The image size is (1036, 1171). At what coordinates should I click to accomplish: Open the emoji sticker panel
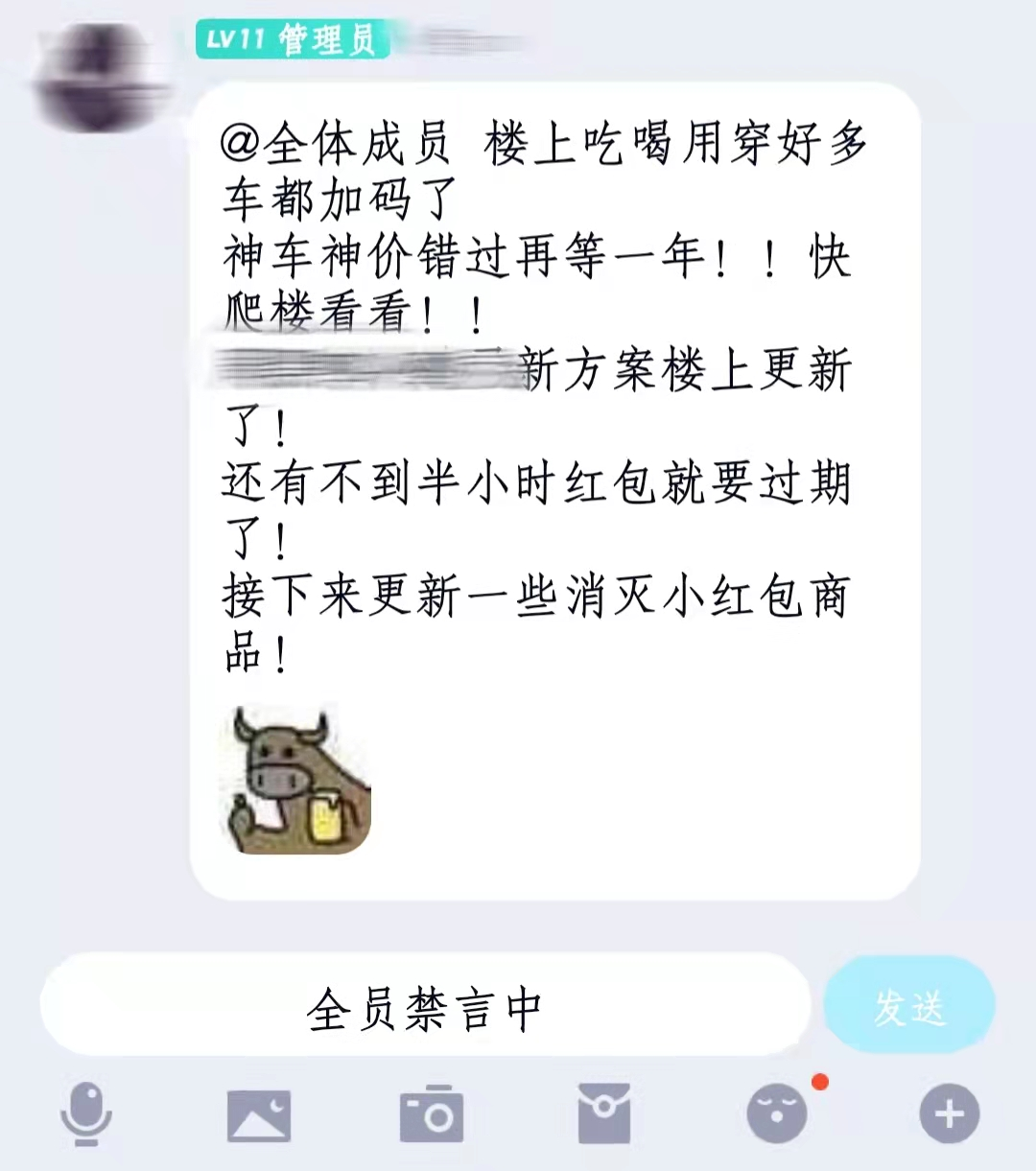777,1114
